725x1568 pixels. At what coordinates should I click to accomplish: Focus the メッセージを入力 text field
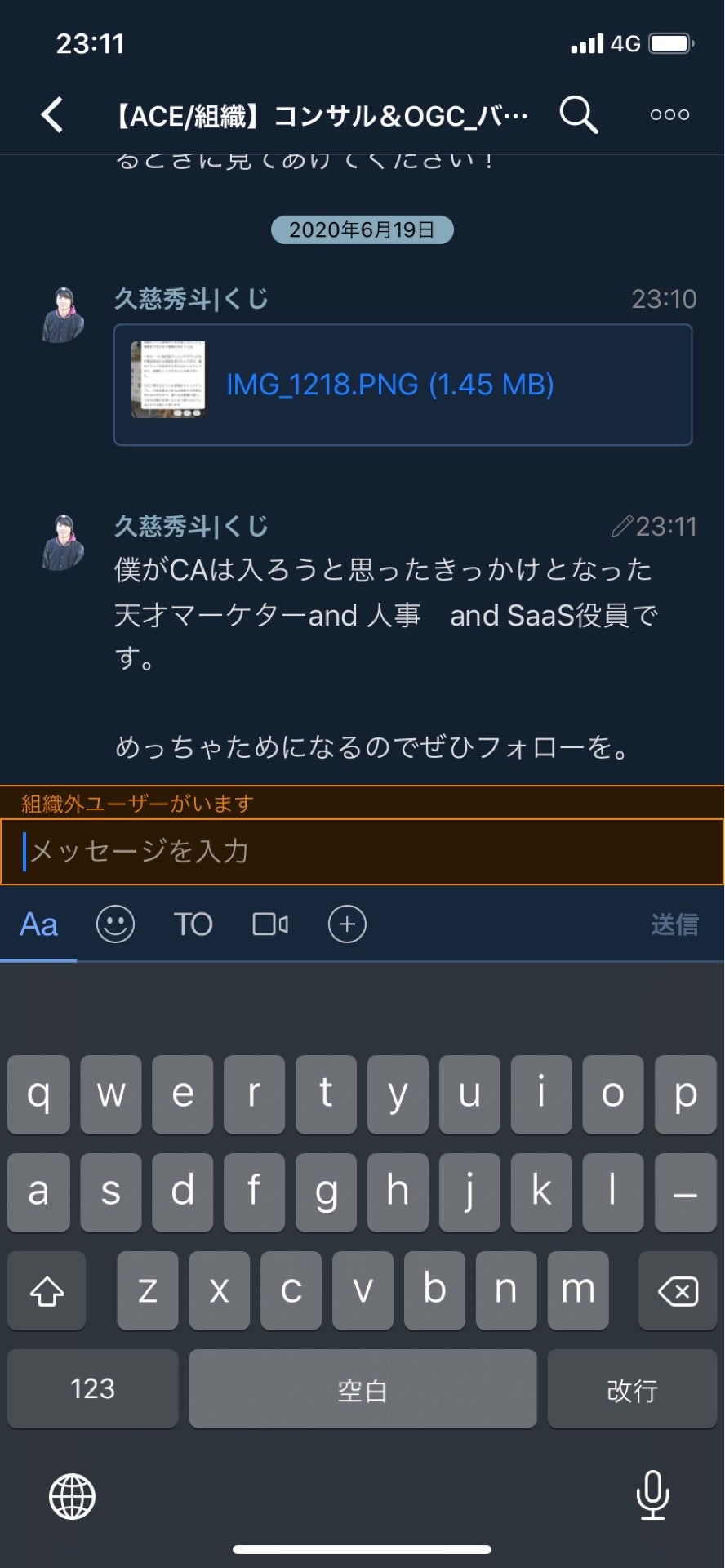click(362, 852)
